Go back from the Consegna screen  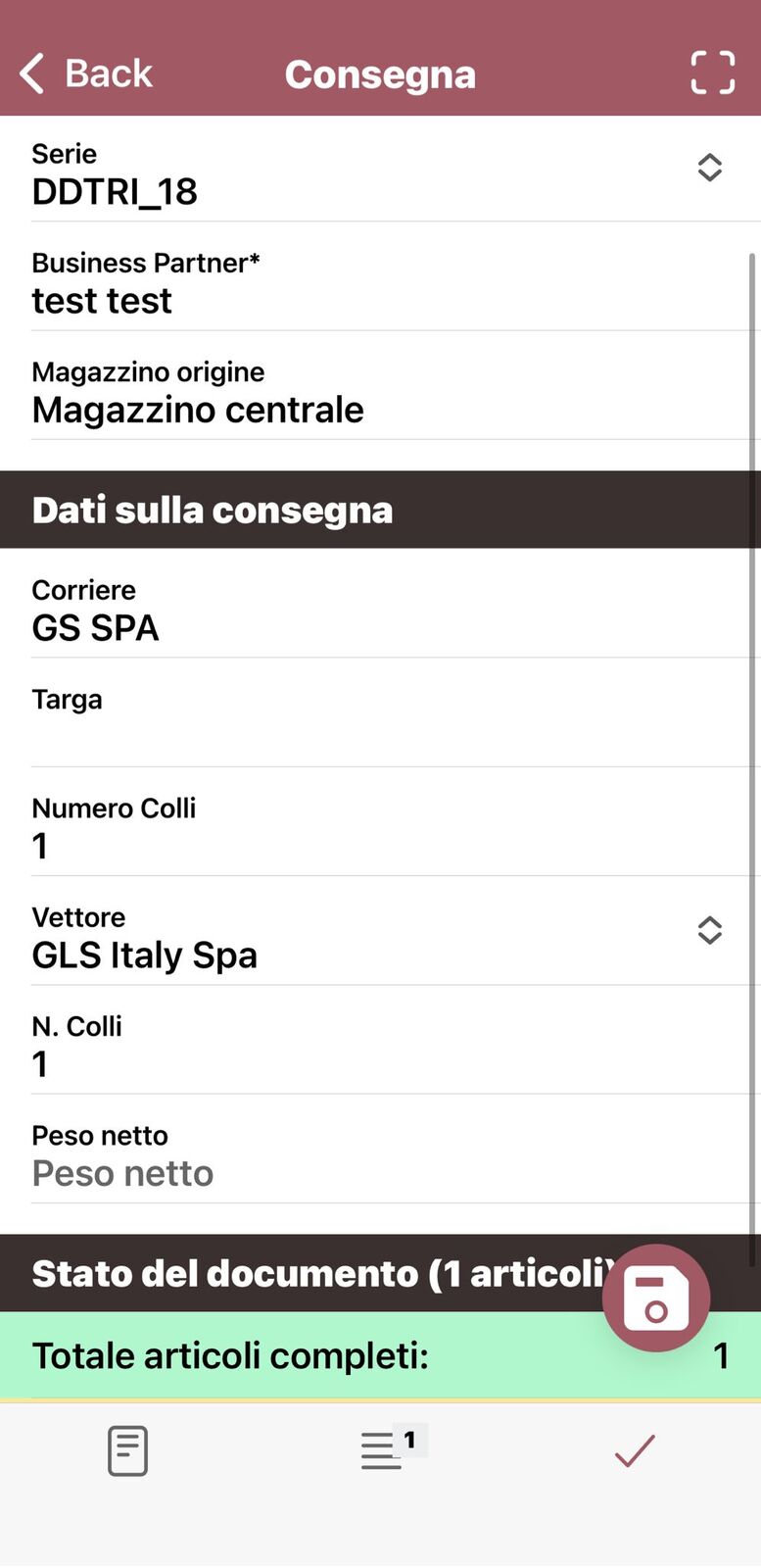coord(86,73)
